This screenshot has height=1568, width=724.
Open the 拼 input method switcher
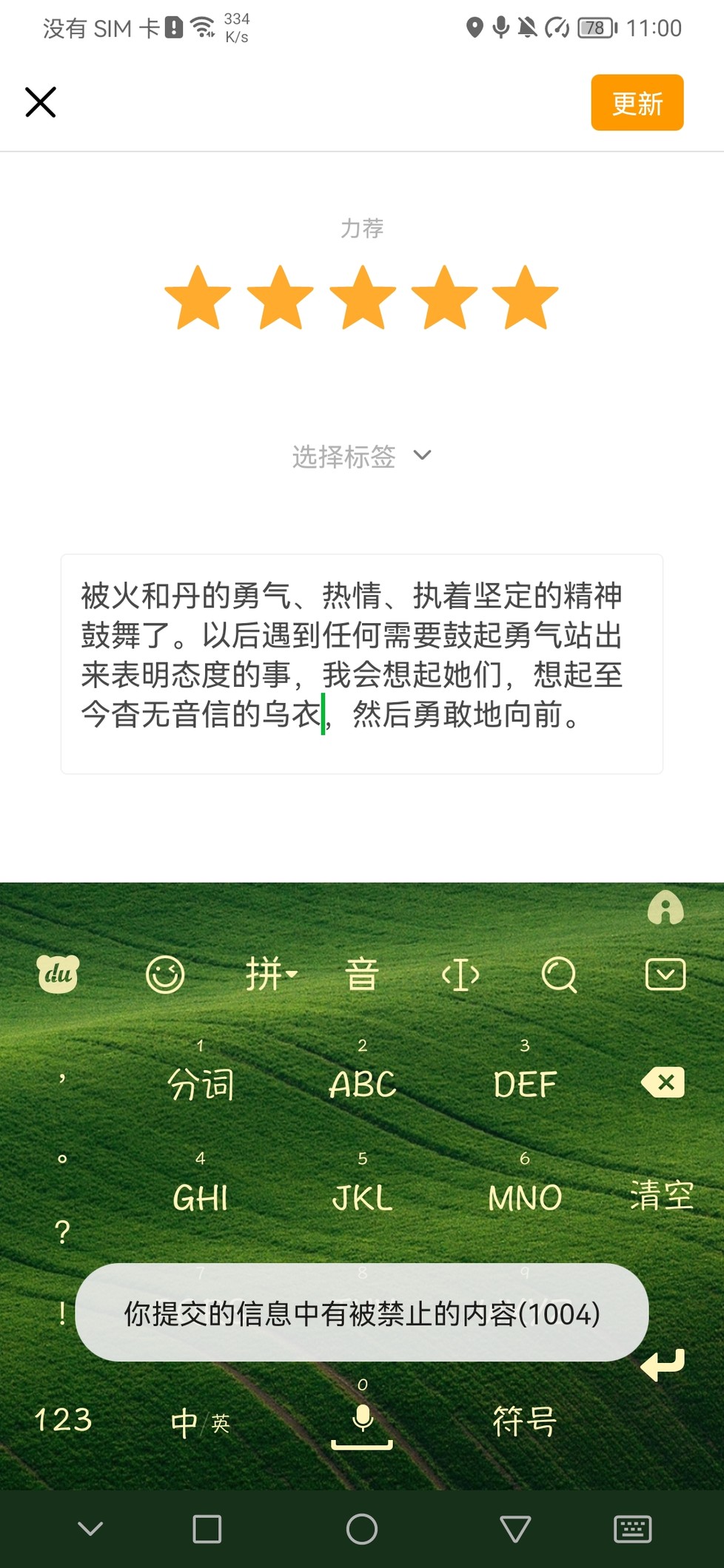click(271, 974)
